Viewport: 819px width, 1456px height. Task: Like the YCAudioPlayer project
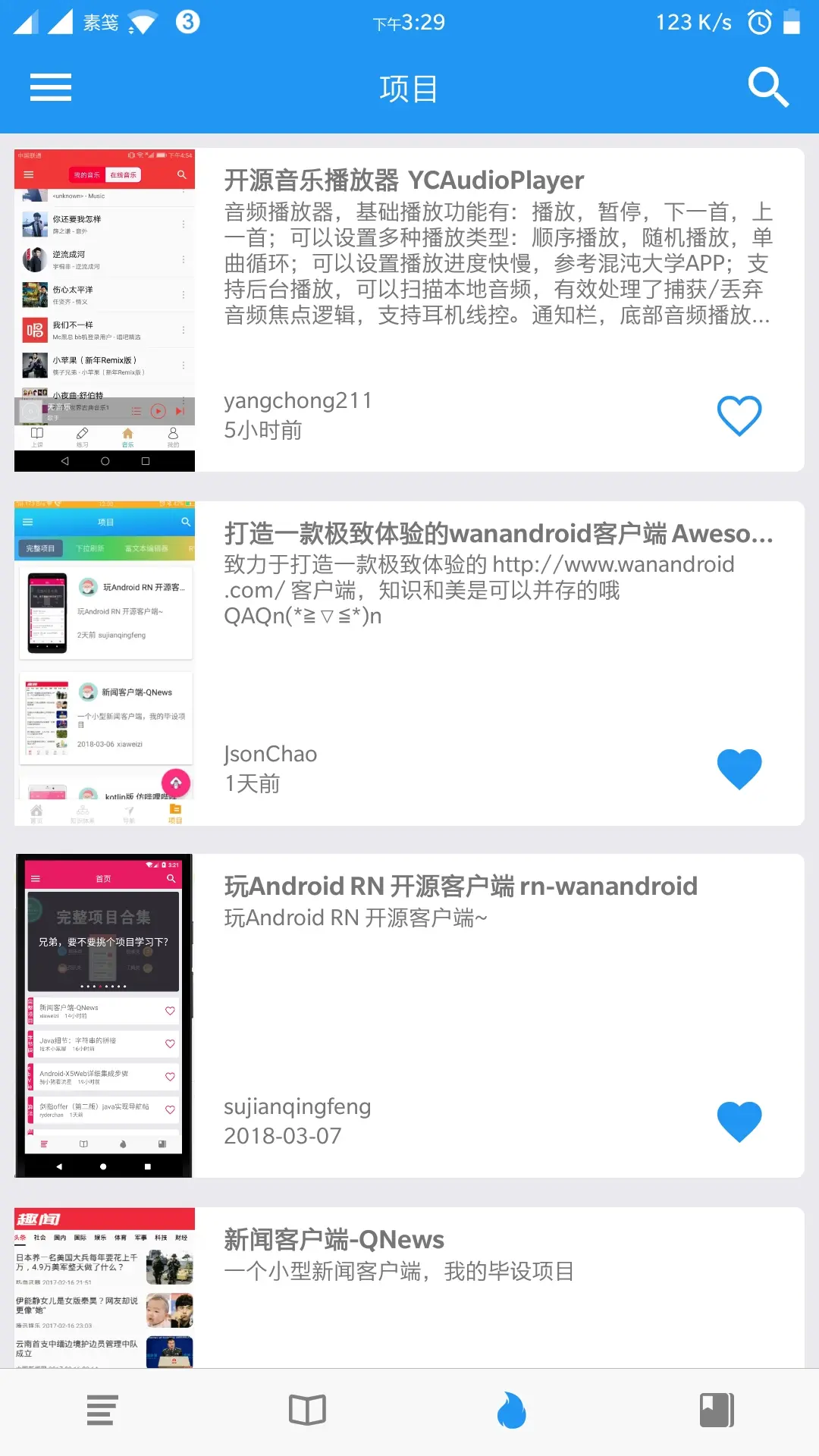click(x=739, y=416)
